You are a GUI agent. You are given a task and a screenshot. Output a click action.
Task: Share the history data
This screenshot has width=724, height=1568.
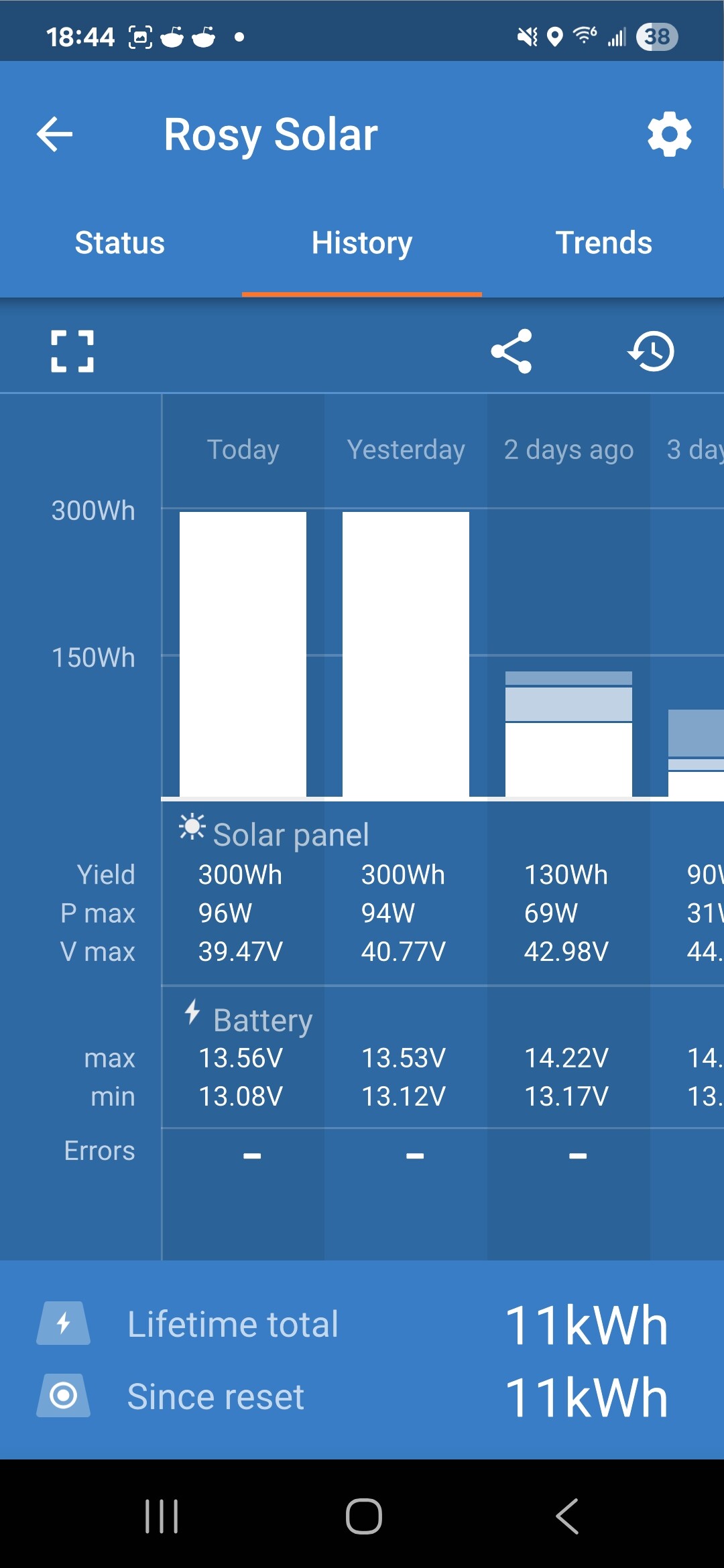point(511,351)
